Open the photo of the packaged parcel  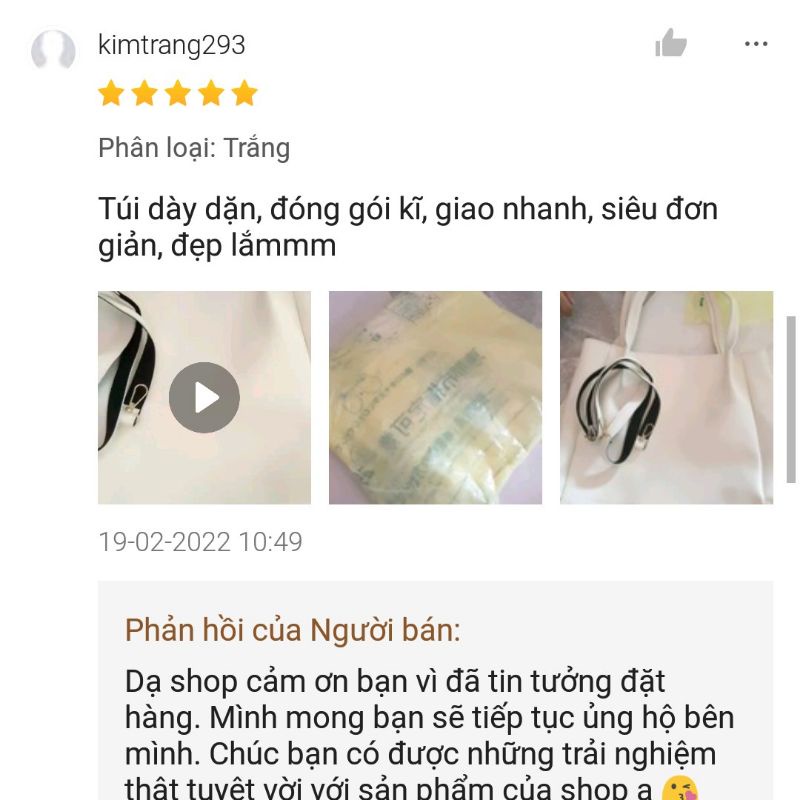pyautogui.click(x=435, y=397)
